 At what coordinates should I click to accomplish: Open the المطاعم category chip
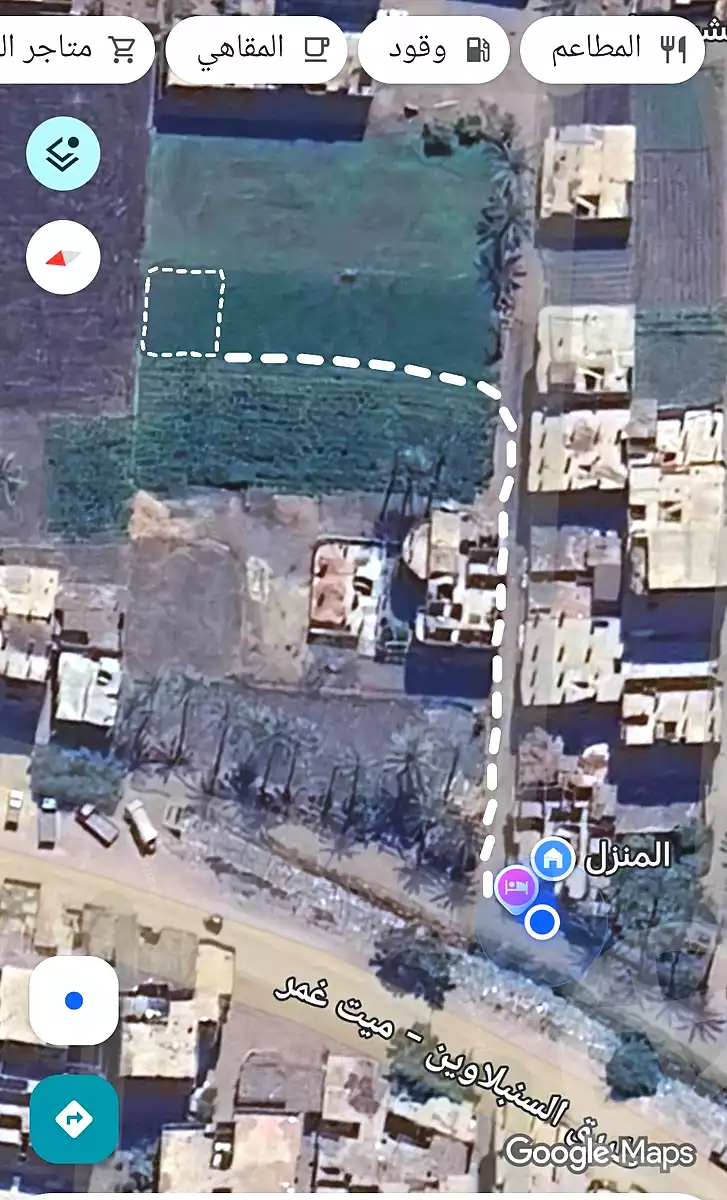[x=611, y=47]
